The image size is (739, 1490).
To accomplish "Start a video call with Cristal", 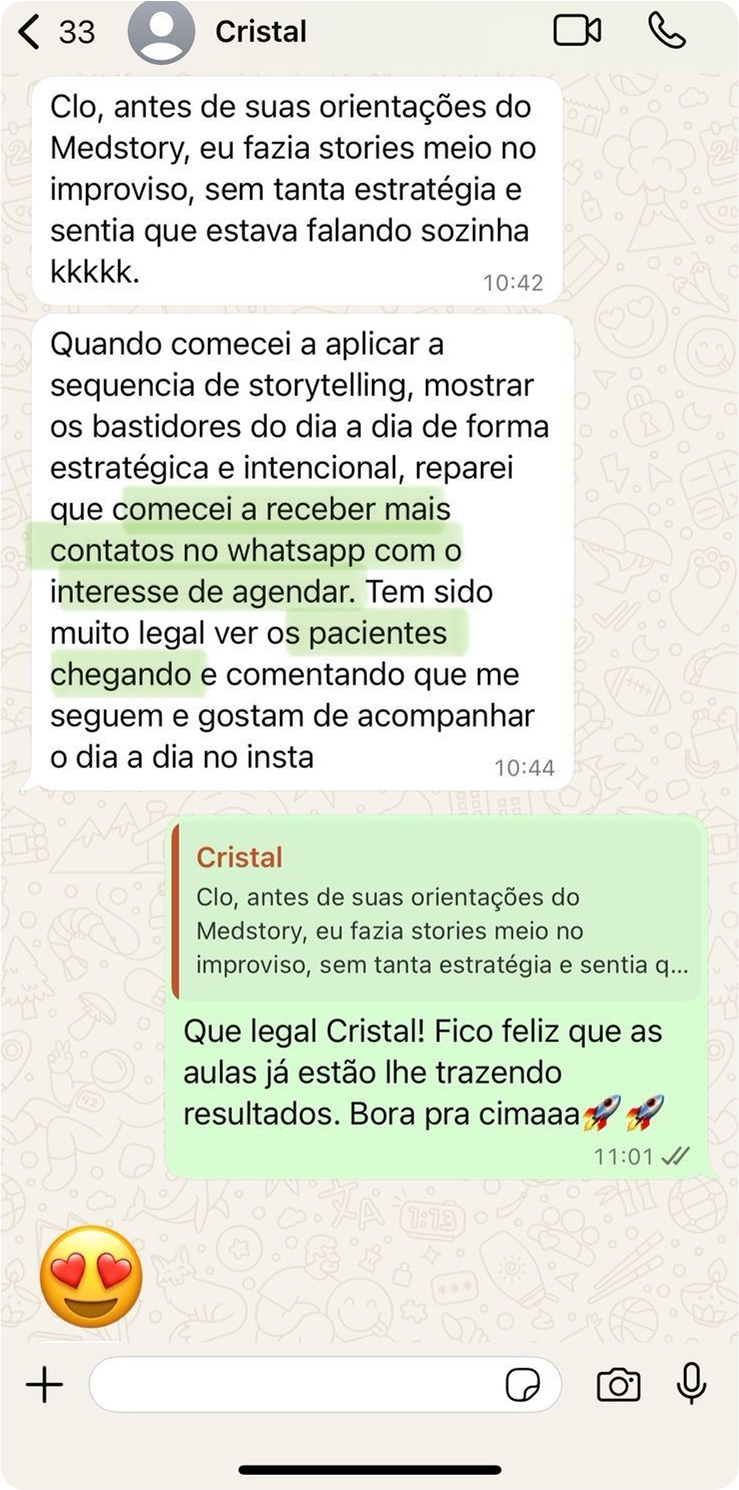I will point(577,31).
